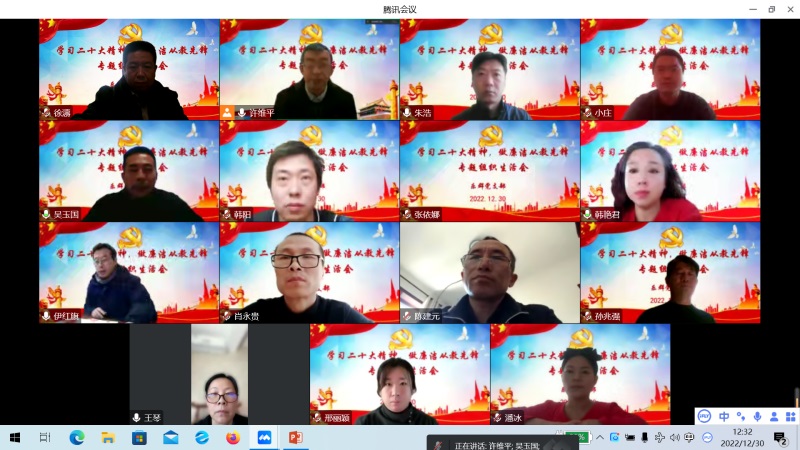Open File Explorer from the taskbar
The width and height of the screenshot is (800, 450).
[108, 438]
